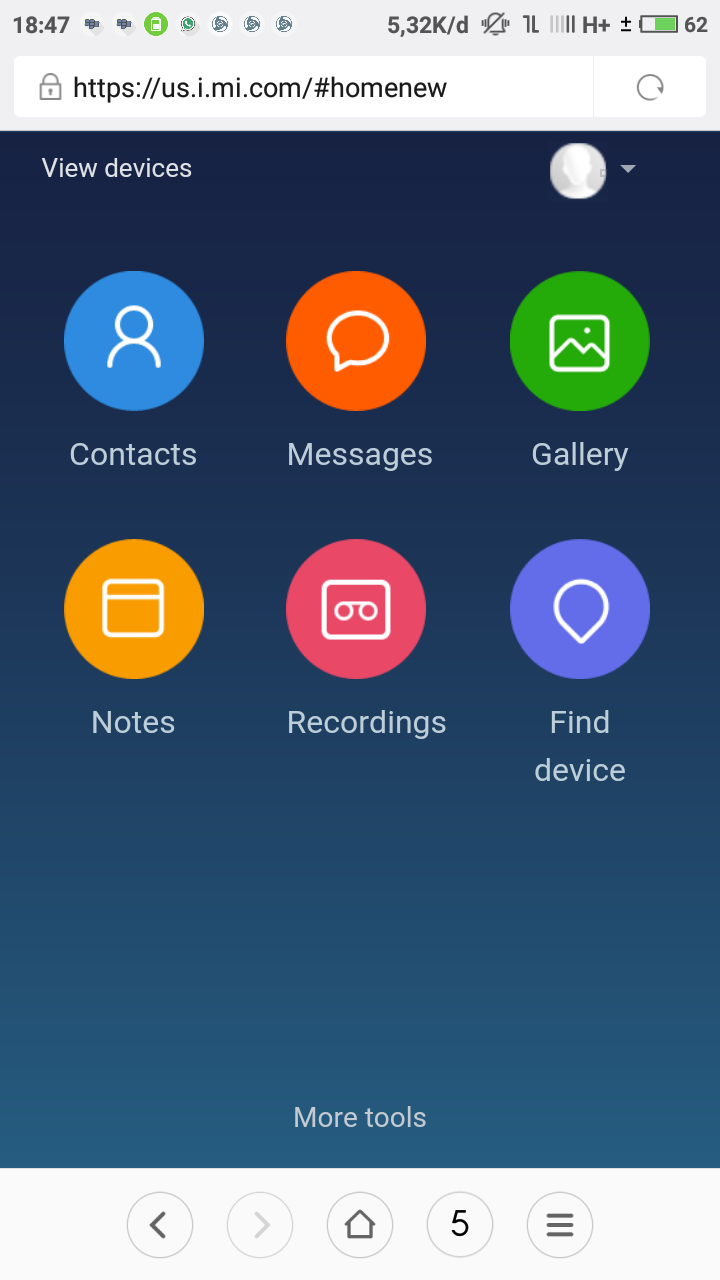Screen dimensions: 720x1280
Task: Open Notes
Action: pyautogui.click(x=134, y=609)
